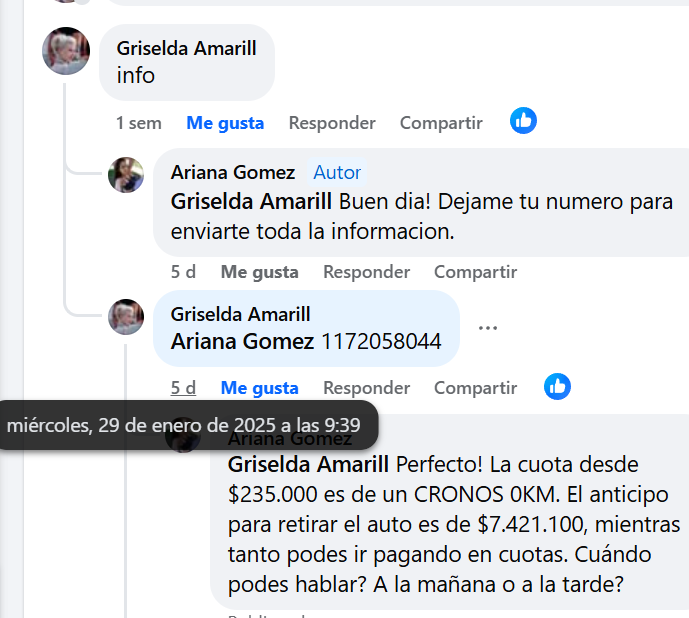
Task: Share Griselda's phone number comment
Action: tap(475, 387)
